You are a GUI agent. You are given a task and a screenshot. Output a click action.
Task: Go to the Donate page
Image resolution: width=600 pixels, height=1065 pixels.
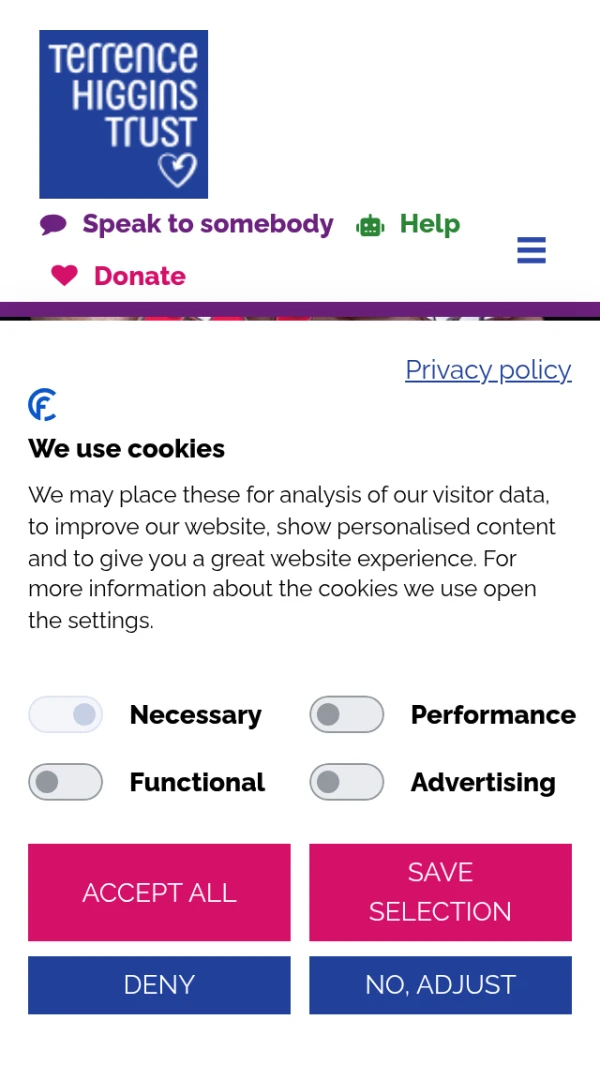point(119,276)
